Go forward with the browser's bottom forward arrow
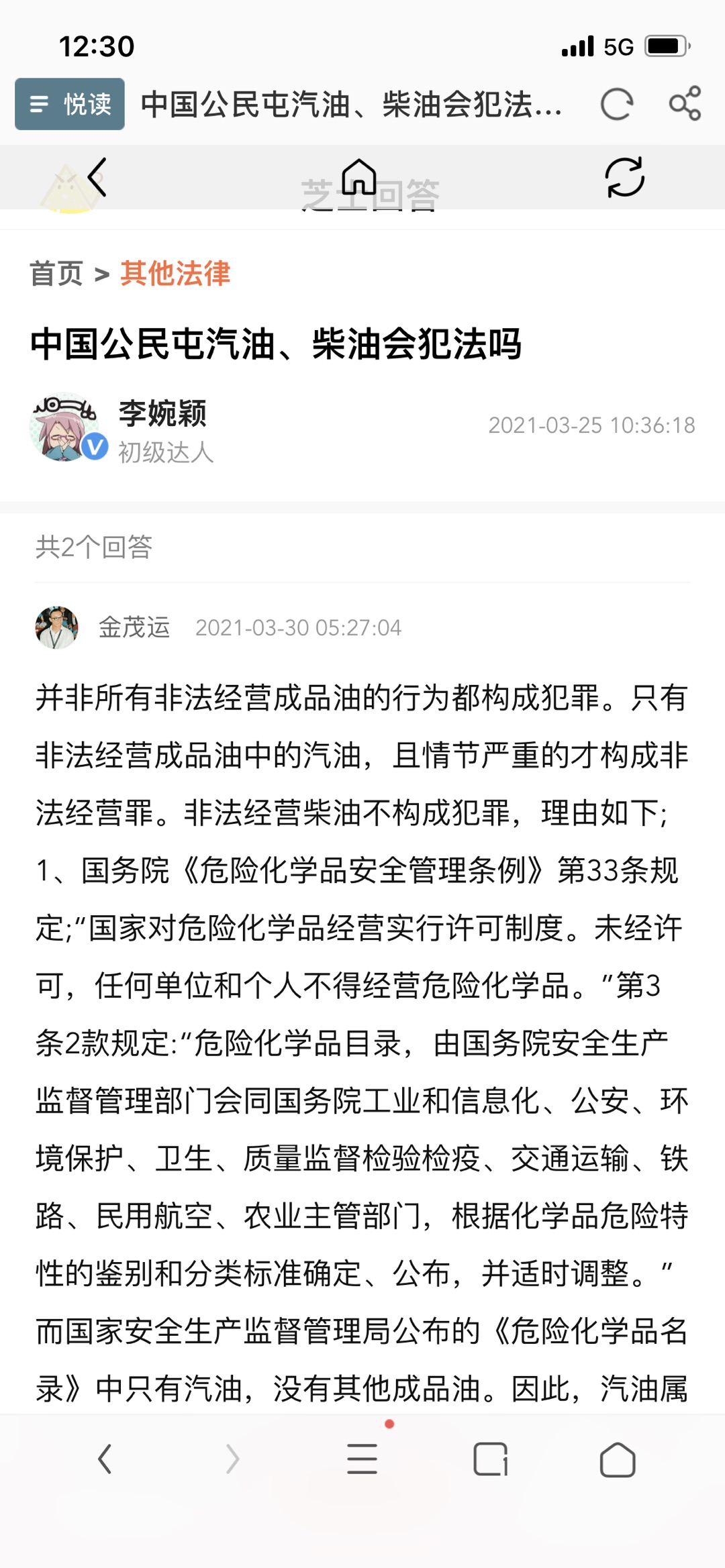Screen dimensions: 725x1568 coord(232,1459)
